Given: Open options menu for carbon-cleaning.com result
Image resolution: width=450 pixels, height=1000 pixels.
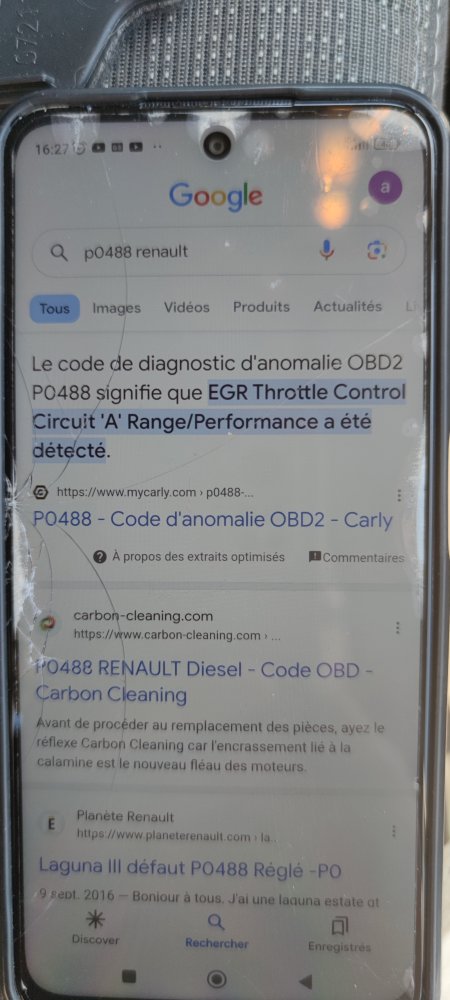Looking at the screenshot, I should (x=398, y=628).
